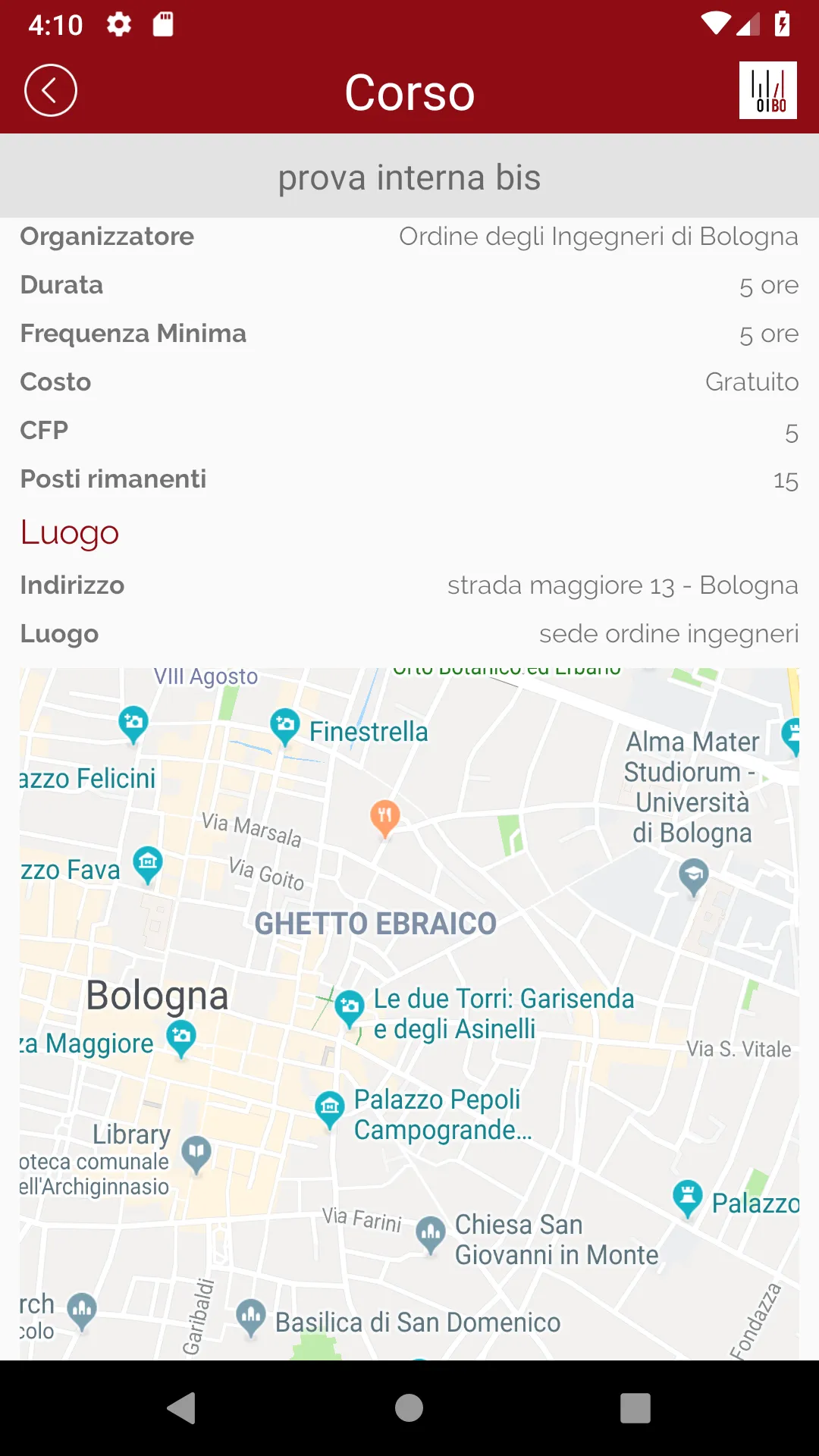Open the Chiesa San Giovanni in Monte pin
This screenshot has width=819, height=1456.
coord(431,1234)
